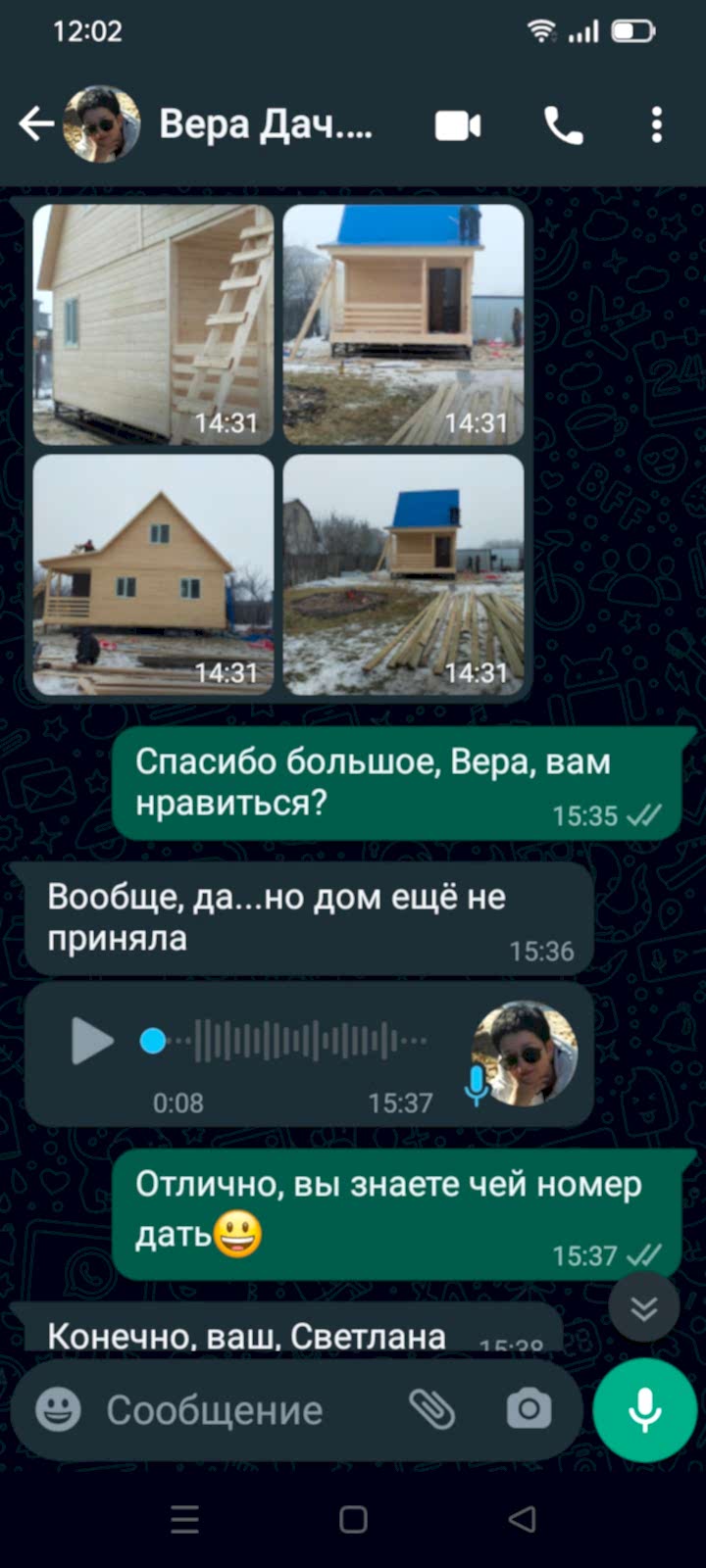
Task: Tap the system back button
Action: (522, 1519)
